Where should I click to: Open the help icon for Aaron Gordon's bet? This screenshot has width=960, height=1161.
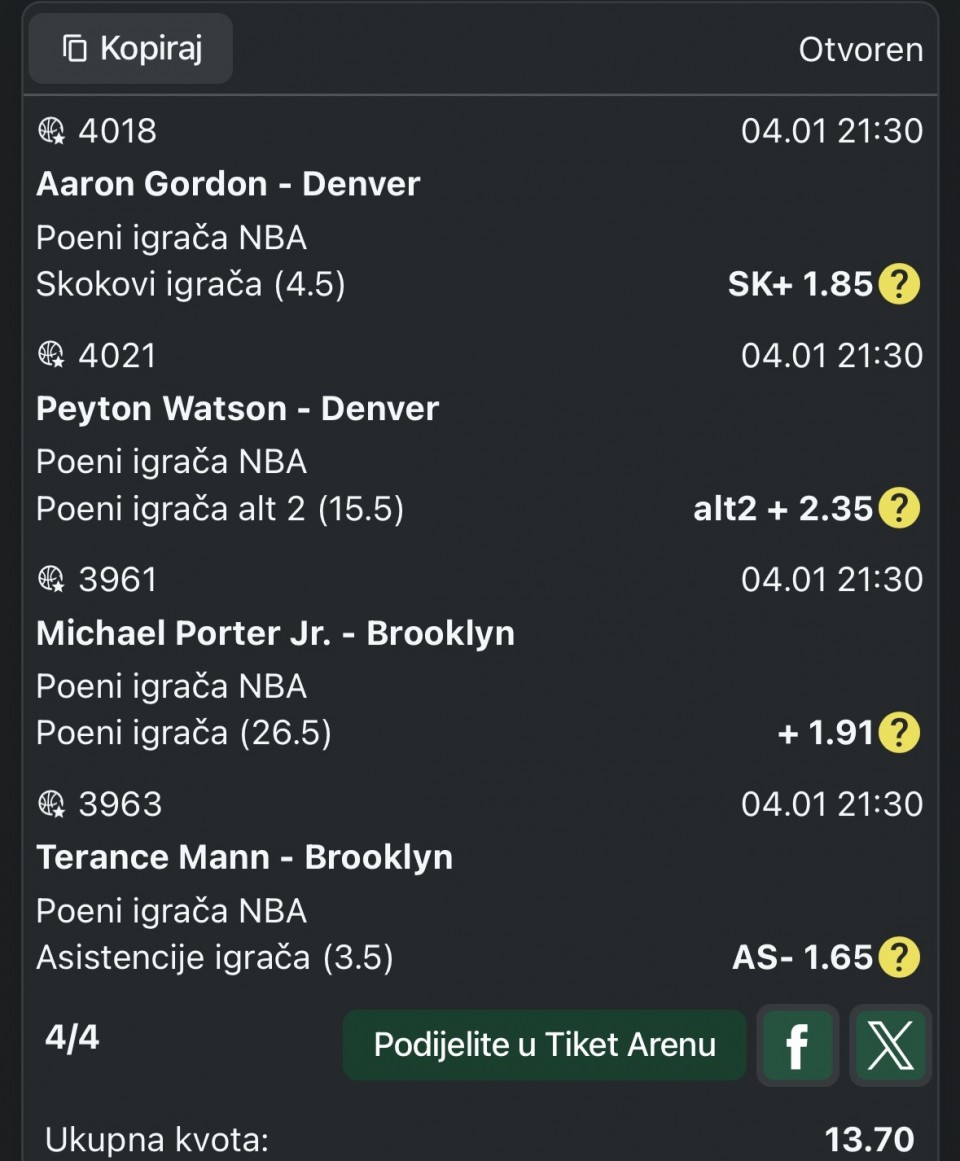[x=898, y=286]
